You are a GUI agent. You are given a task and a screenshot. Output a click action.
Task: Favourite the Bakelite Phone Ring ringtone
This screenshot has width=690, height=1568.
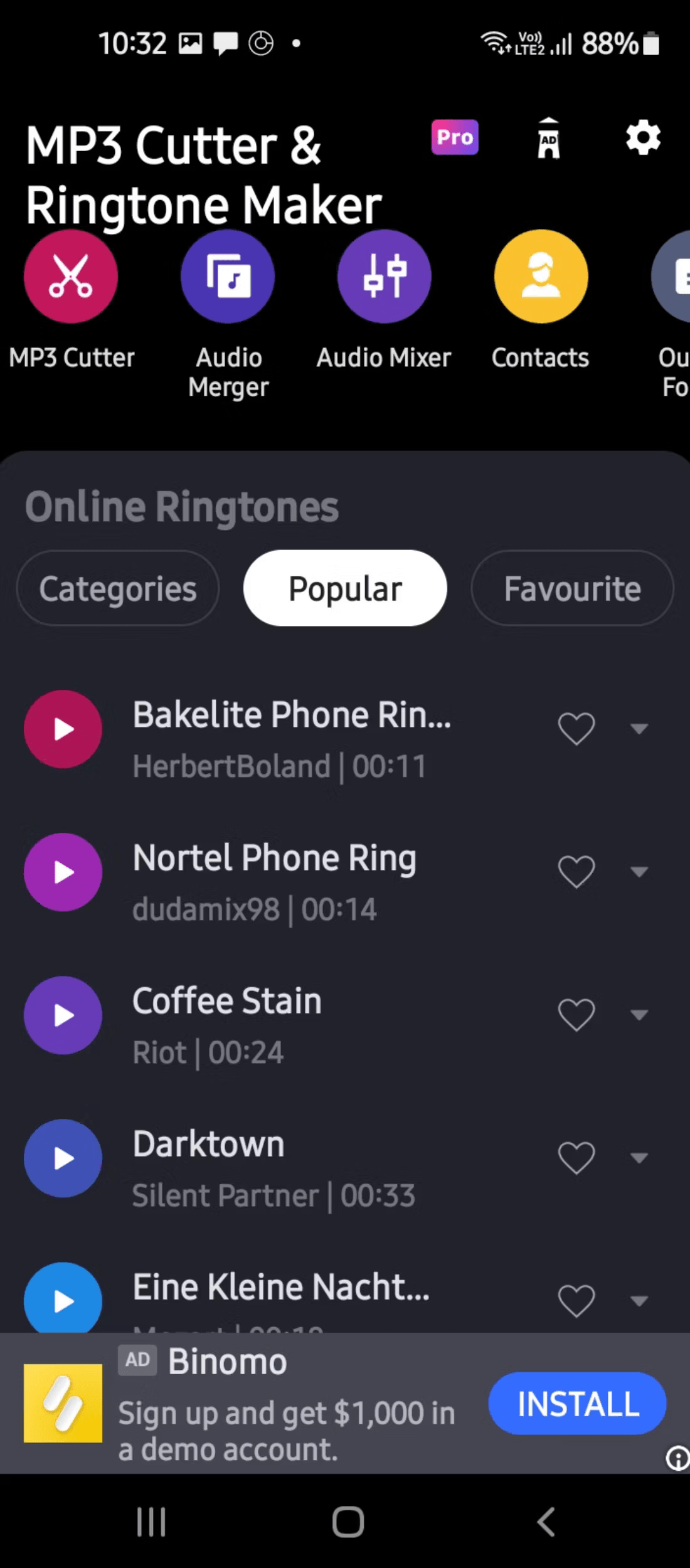click(x=576, y=729)
